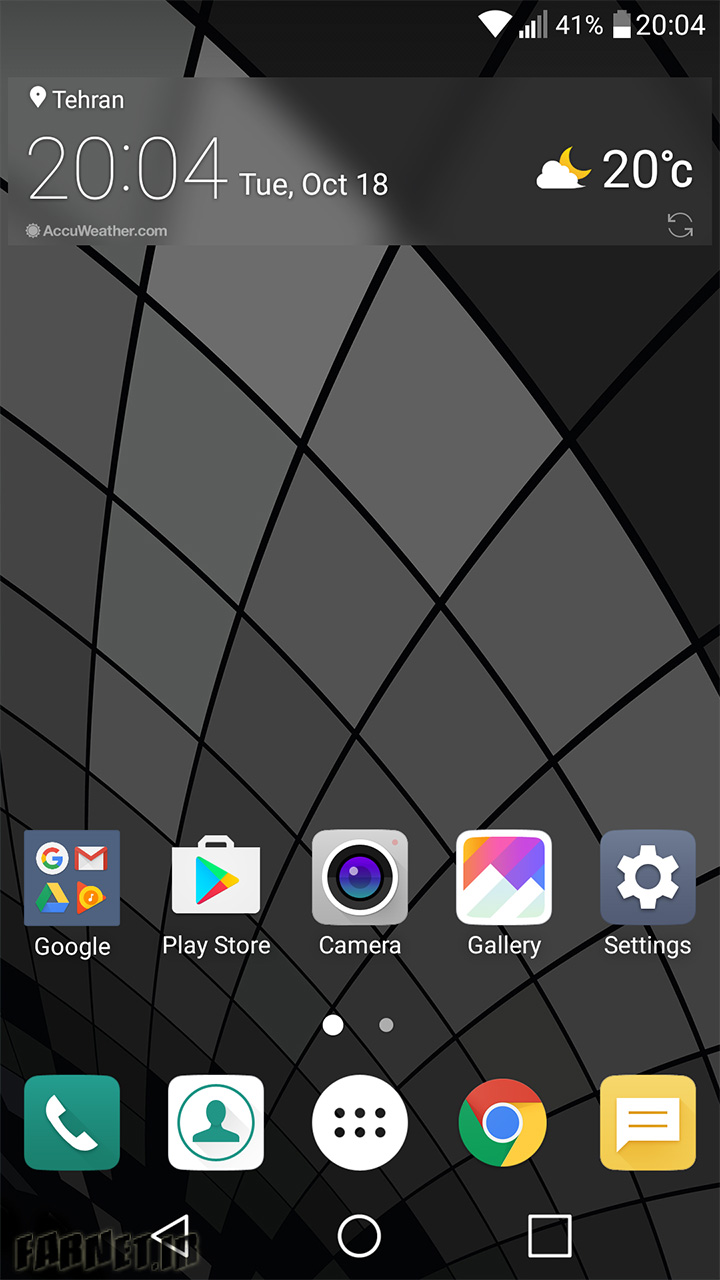Launch the Play Store
Screen dimensions: 720x1280
pos(216,878)
